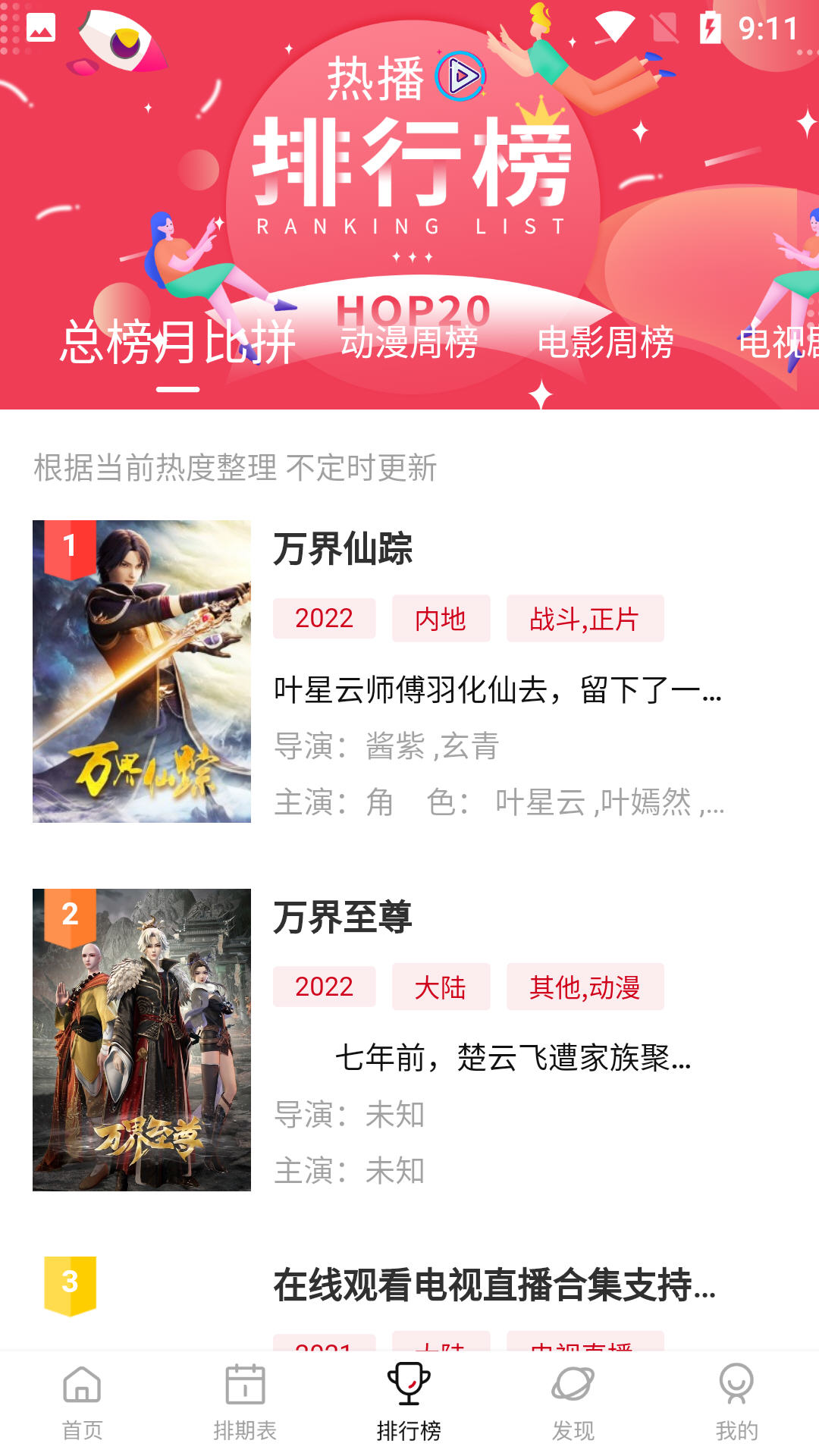819x1456 pixels.
Task: Open the 我的 profile tab
Action: (736, 1401)
